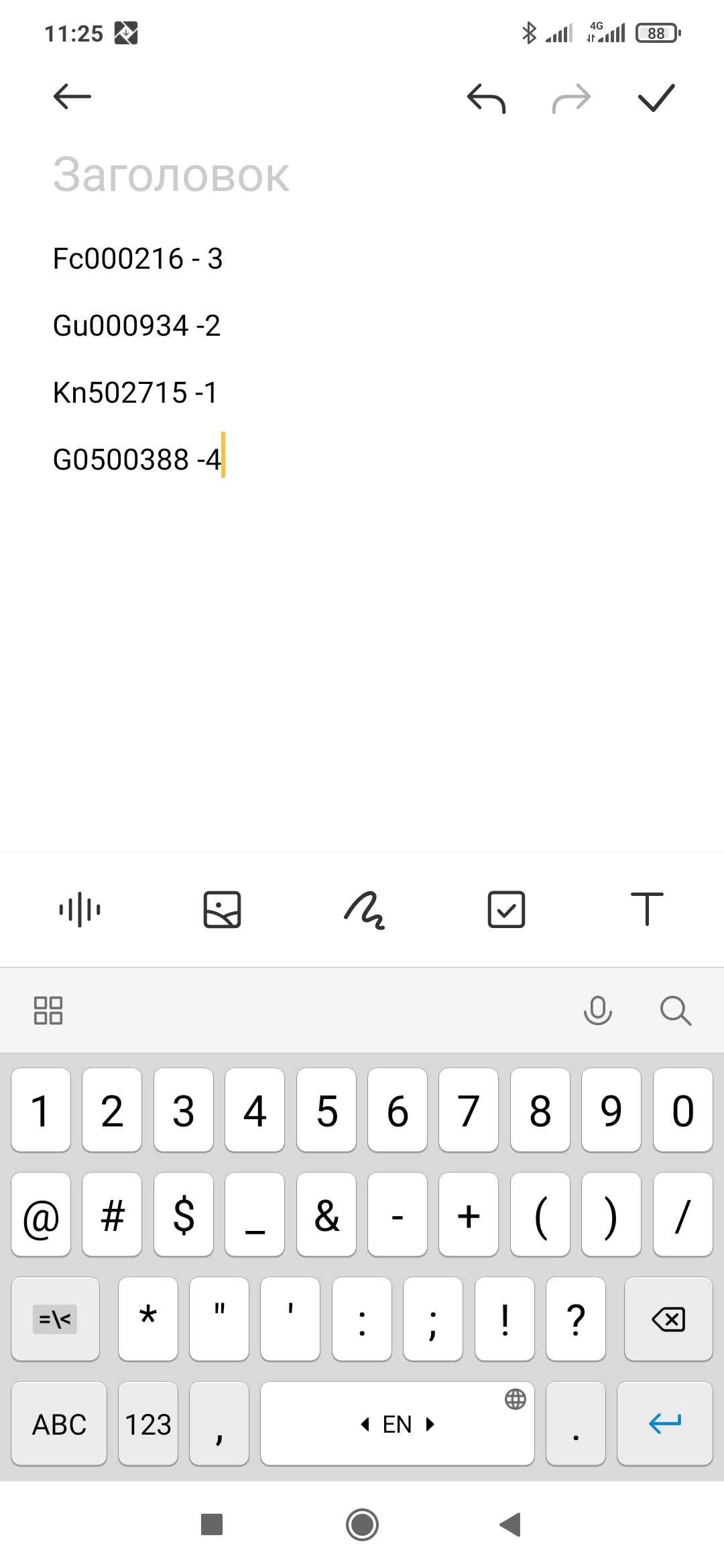Tap the Заголовок title field
The width and height of the screenshot is (724, 1568).
coord(171,176)
